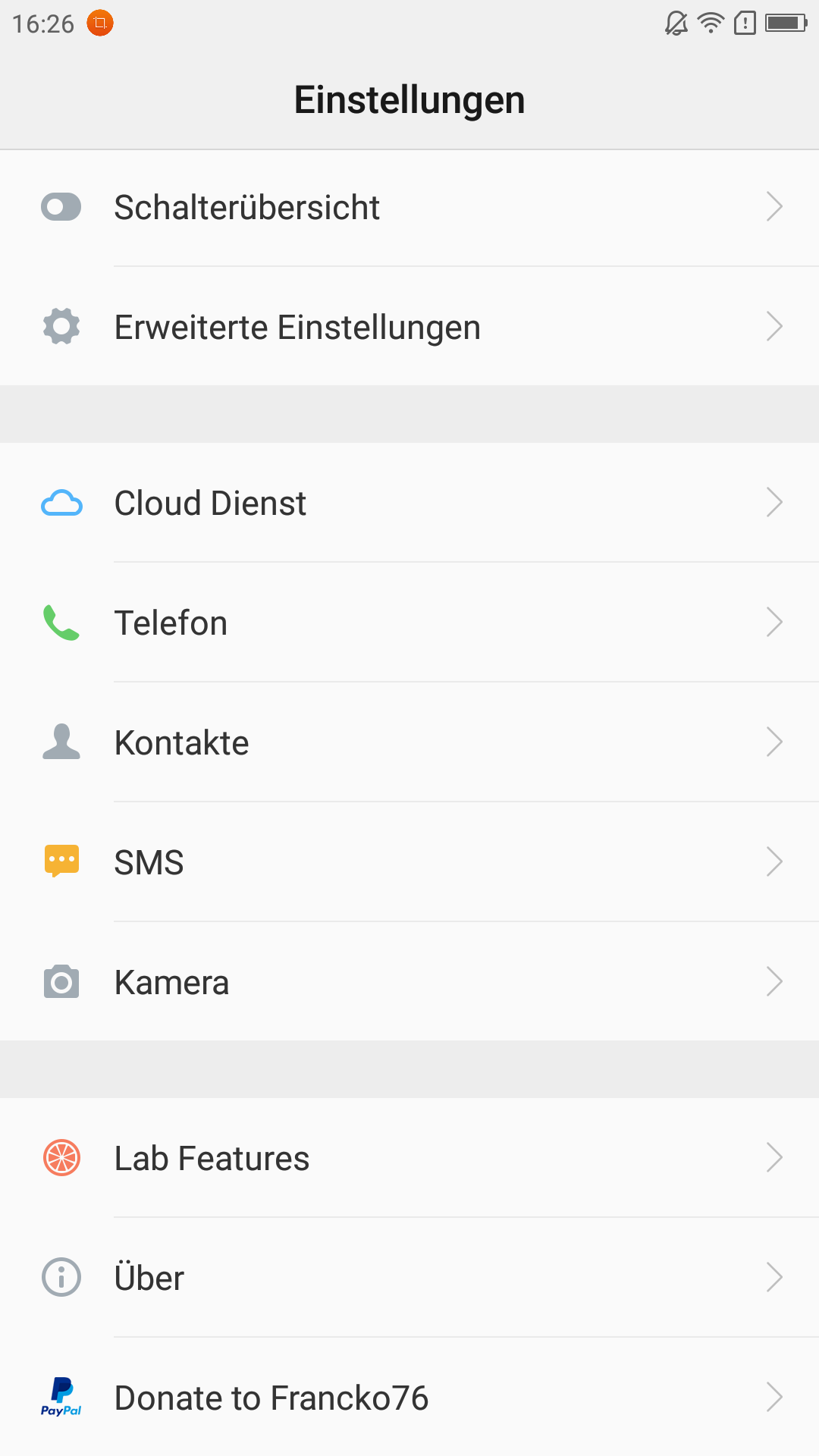Open Cloud Dienst settings

(409, 503)
